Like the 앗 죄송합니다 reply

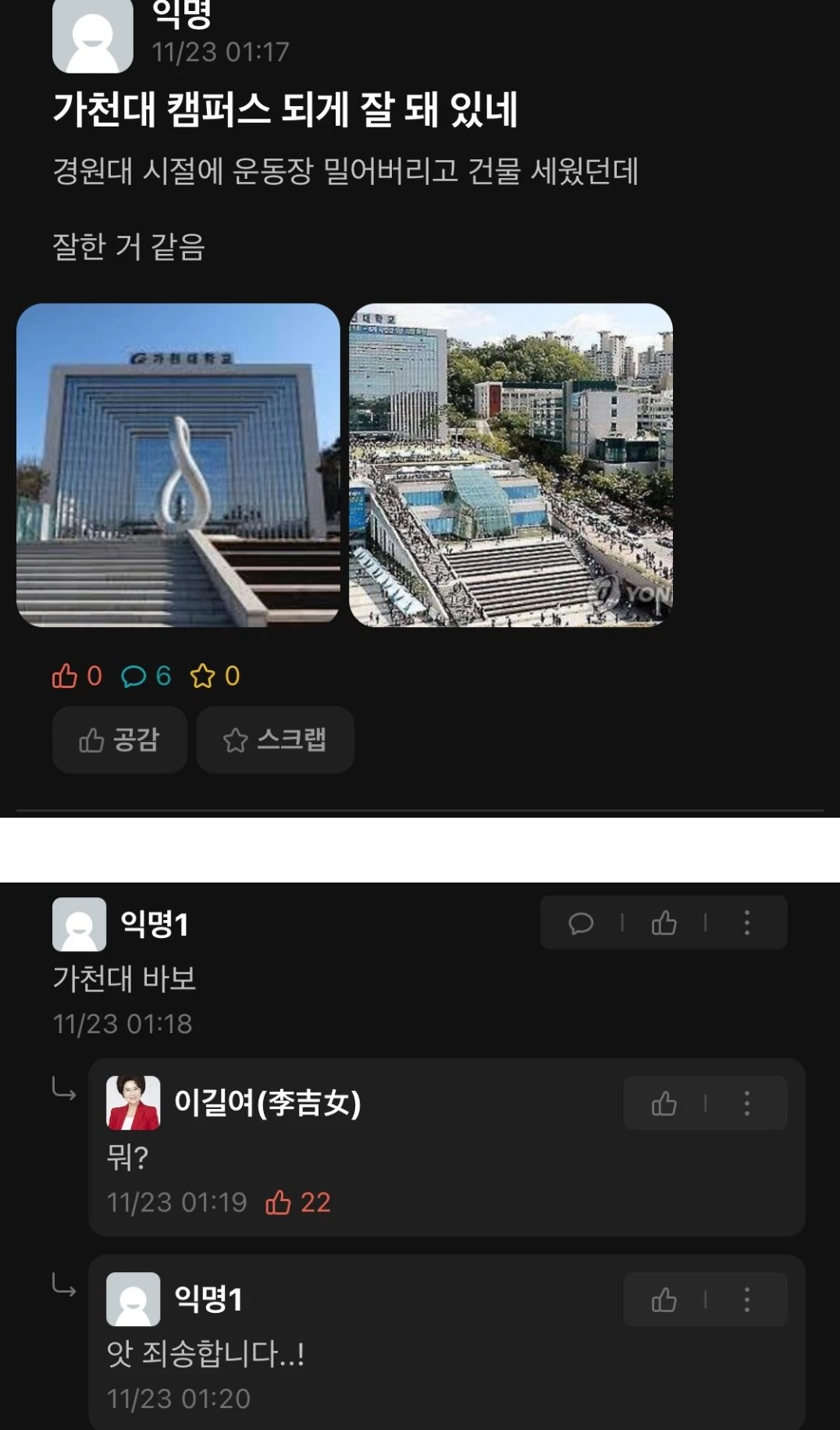[x=664, y=1300]
